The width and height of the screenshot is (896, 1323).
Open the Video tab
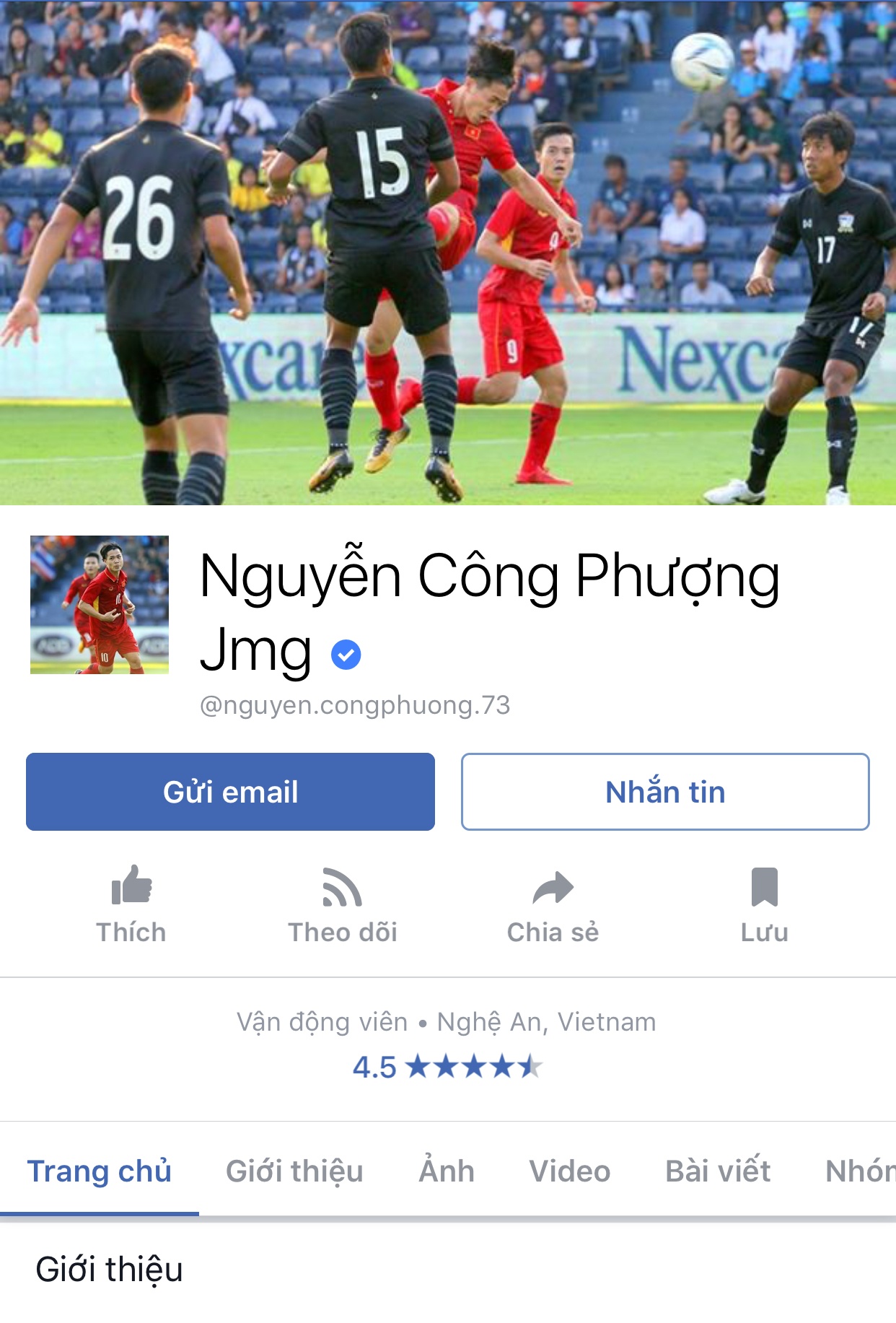pyautogui.click(x=569, y=1171)
